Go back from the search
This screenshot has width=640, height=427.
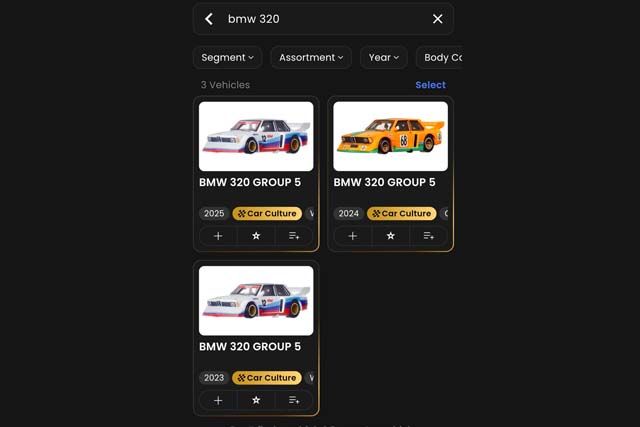(209, 19)
